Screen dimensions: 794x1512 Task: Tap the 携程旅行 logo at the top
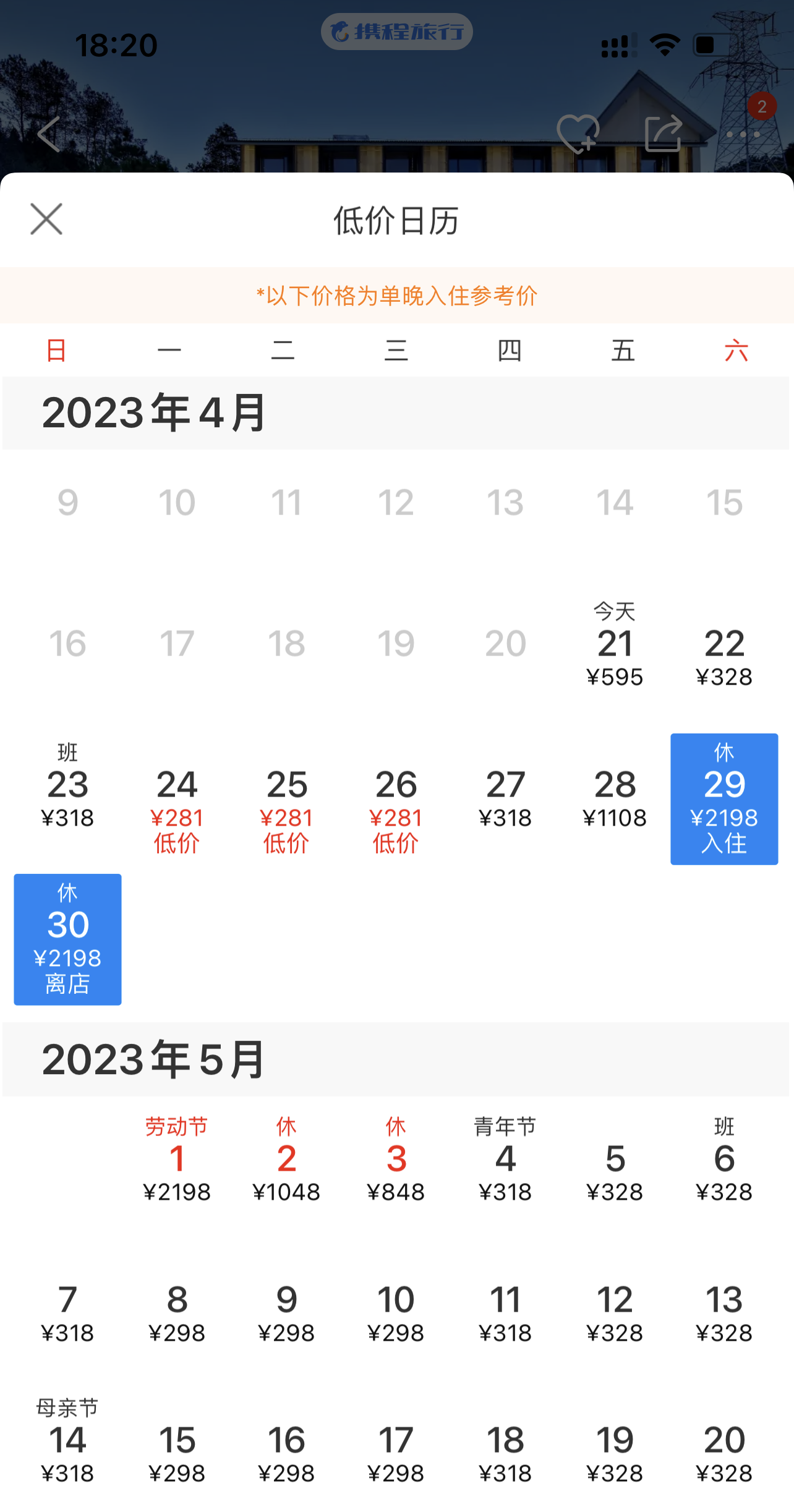[x=396, y=32]
